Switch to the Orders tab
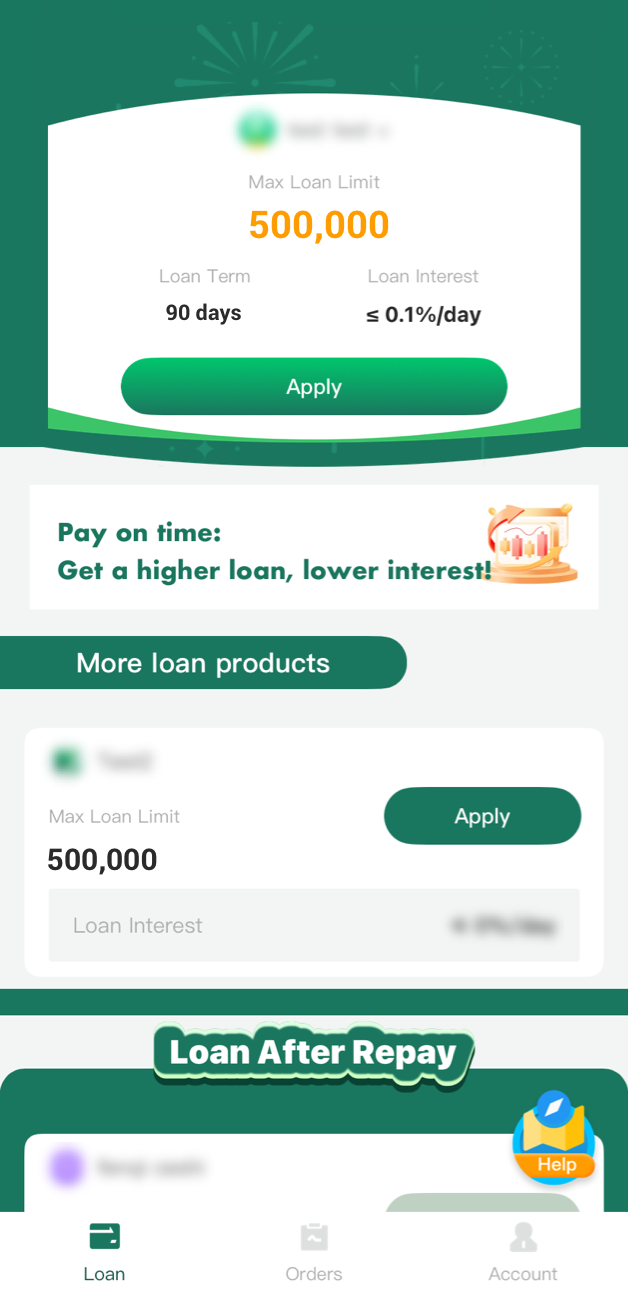Viewport: 628px width, 1316px height. [x=314, y=1252]
